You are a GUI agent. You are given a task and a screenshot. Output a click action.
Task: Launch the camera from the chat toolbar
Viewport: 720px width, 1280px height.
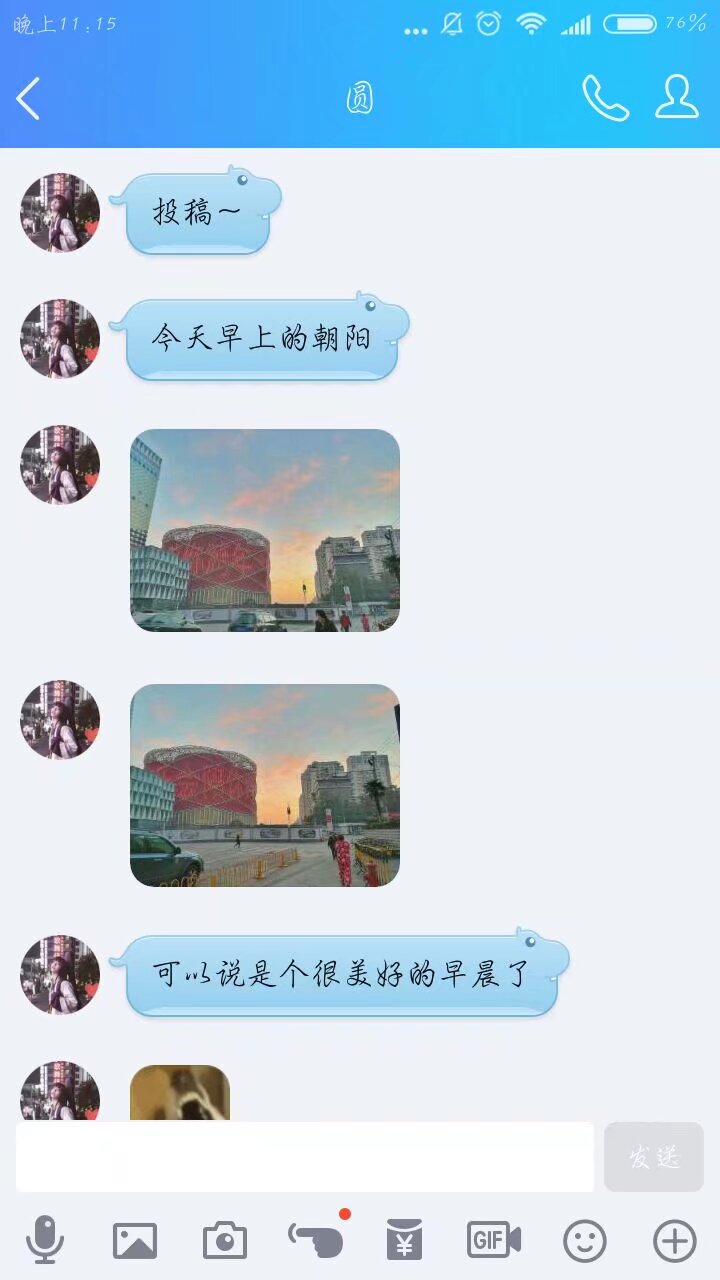(x=225, y=1241)
